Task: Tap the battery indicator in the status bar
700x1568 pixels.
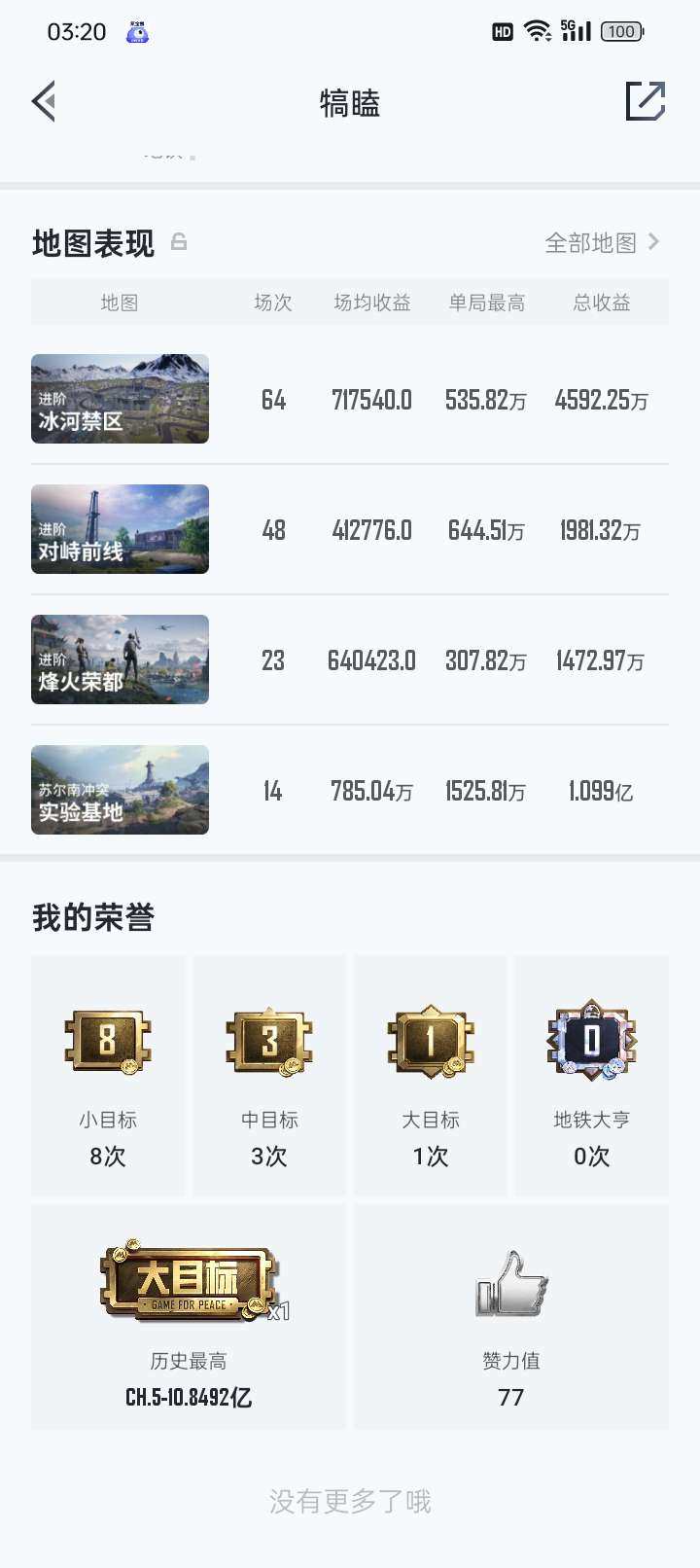Action: pyautogui.click(x=620, y=30)
